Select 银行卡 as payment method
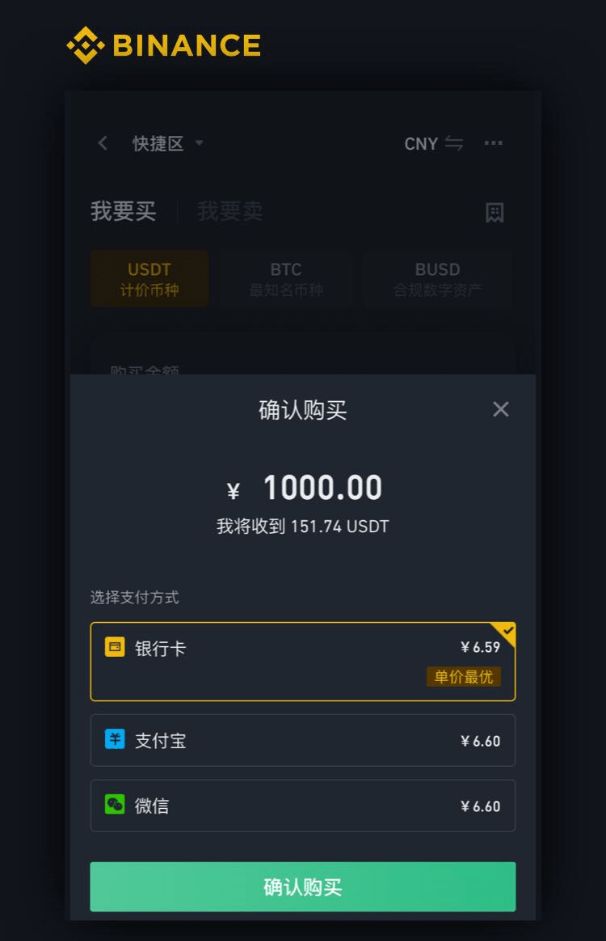 click(302, 661)
